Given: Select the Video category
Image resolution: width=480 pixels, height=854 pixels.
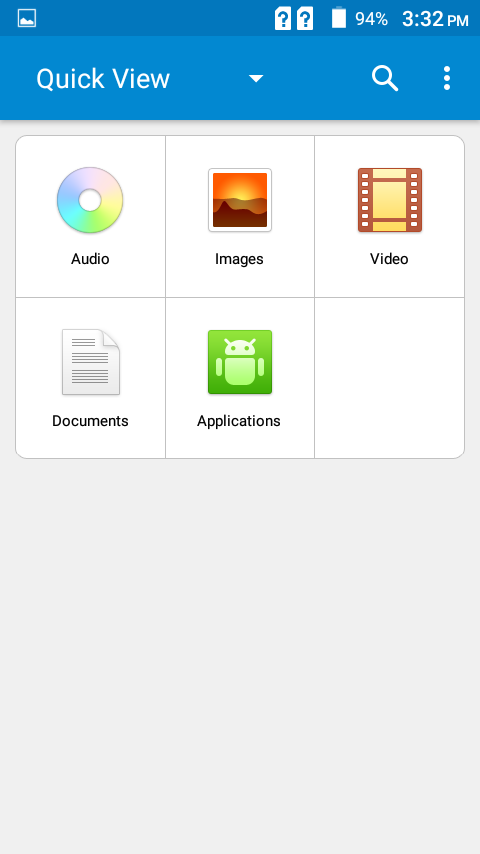Looking at the screenshot, I should pos(390,217).
